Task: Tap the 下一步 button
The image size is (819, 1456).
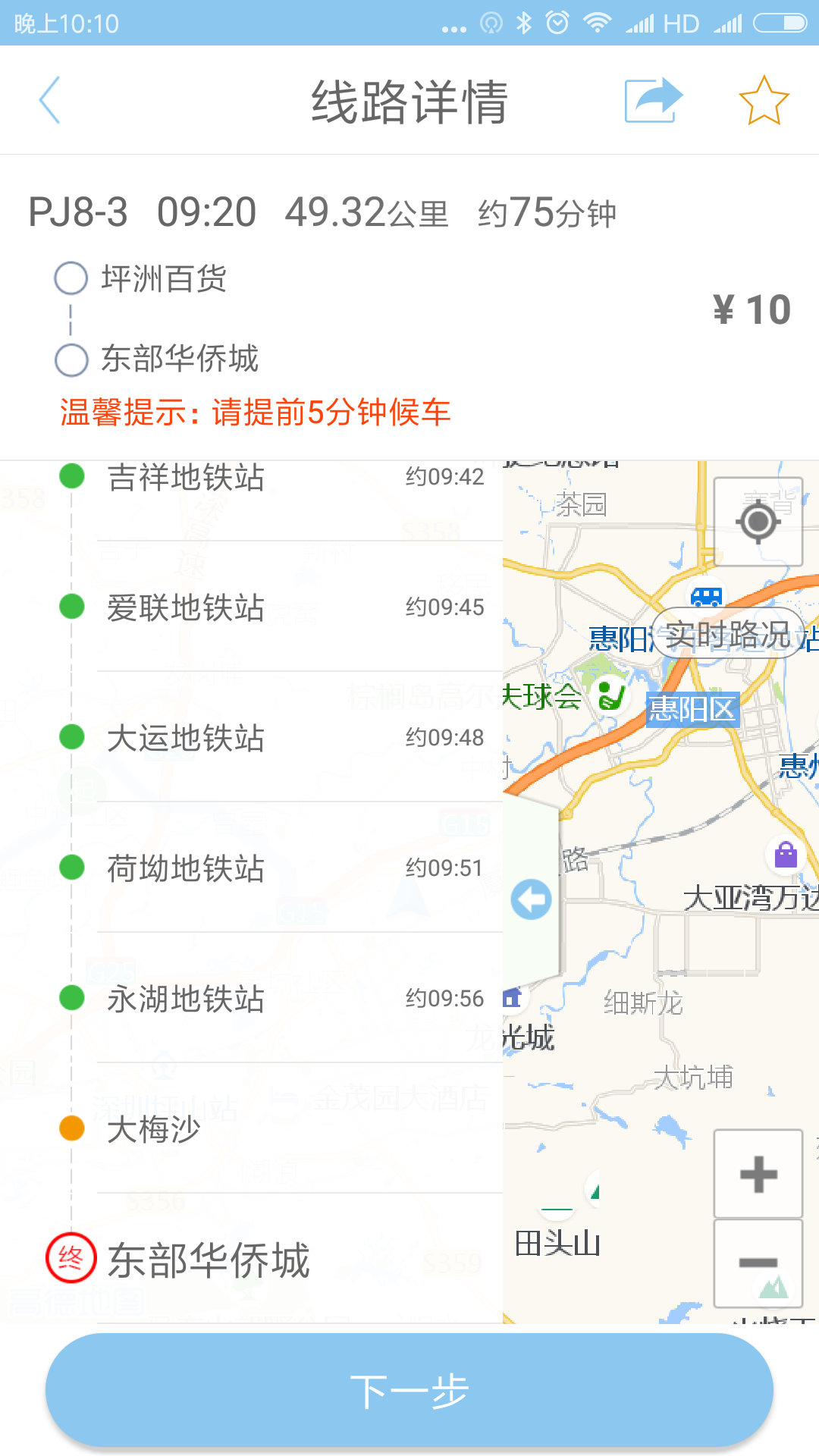Action: pyautogui.click(x=409, y=1391)
